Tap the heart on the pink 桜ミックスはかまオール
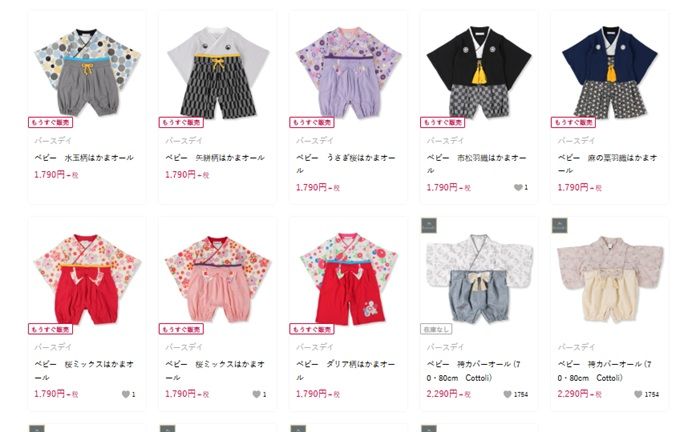This screenshot has width=700, height=432. tap(257, 394)
